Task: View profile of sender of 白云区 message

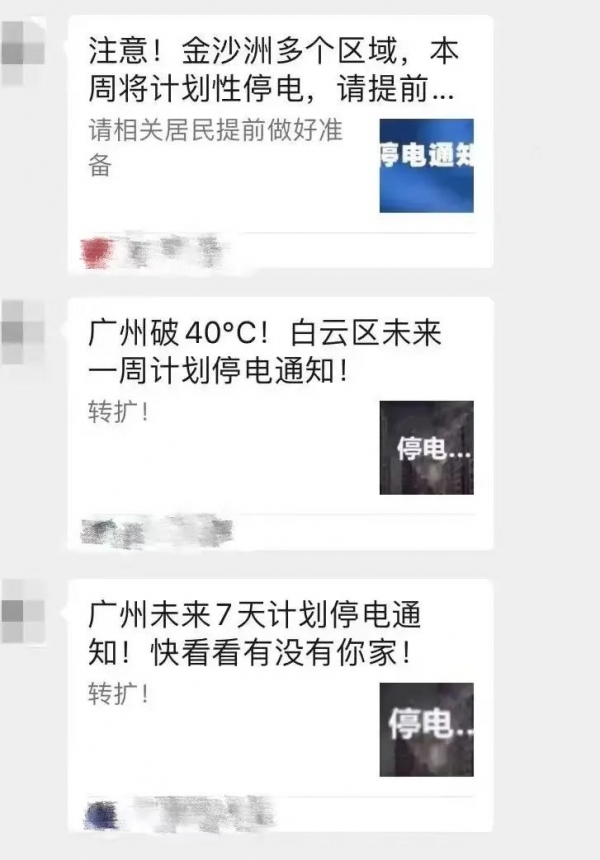Action: (x=24, y=330)
